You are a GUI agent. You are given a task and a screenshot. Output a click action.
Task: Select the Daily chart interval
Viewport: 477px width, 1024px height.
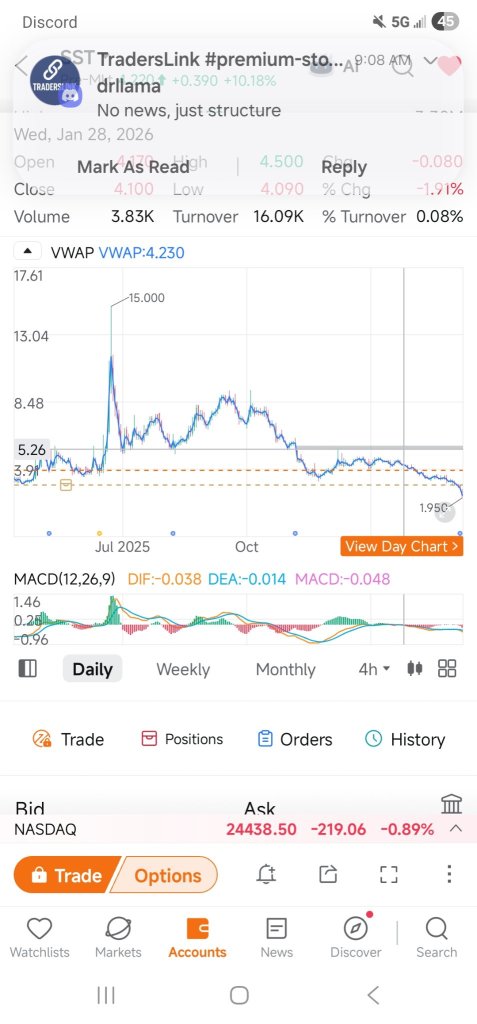[92, 669]
